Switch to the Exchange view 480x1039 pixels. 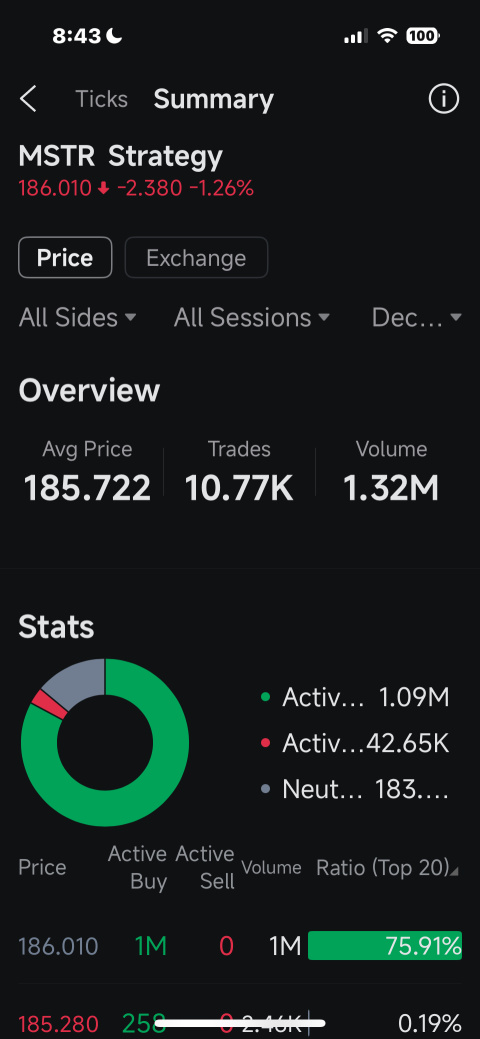[x=196, y=258]
